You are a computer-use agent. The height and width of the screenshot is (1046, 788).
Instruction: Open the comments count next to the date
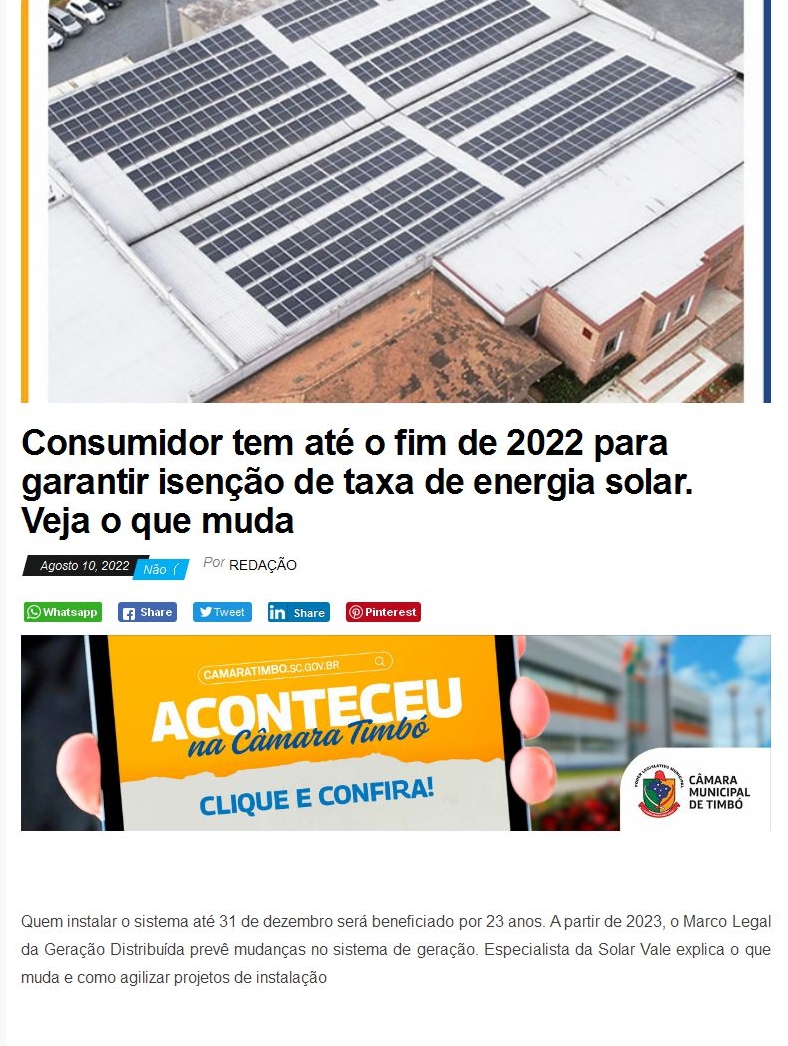pos(160,569)
